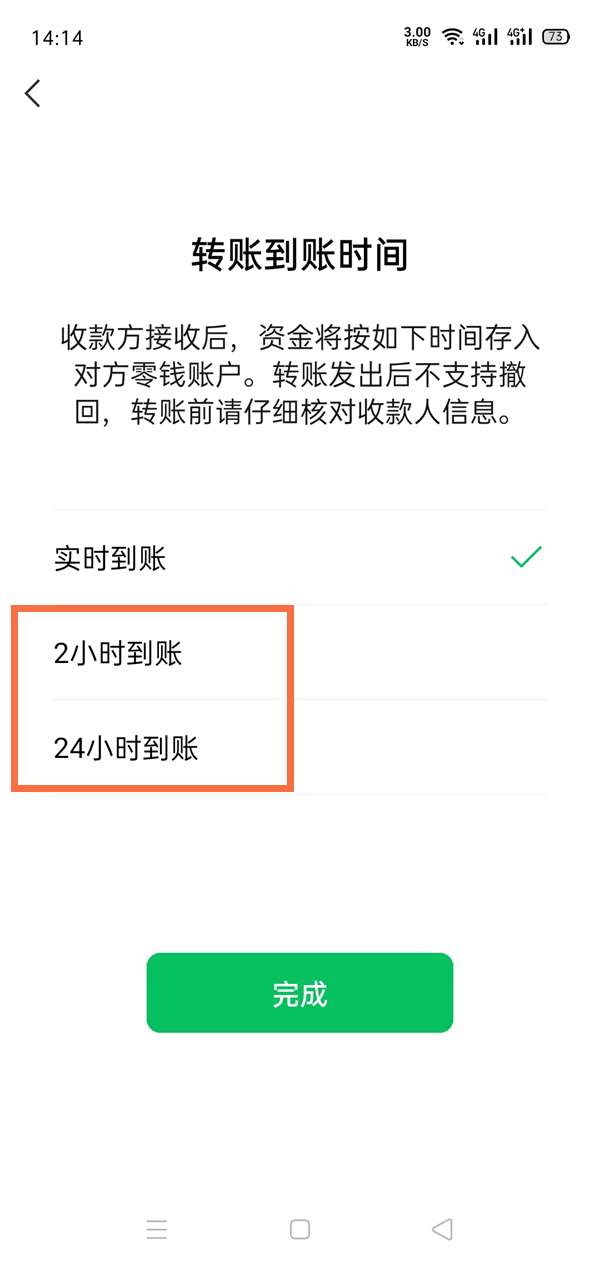600x1266 pixels.
Task: Tap the green 完成 button
Action: (300, 993)
